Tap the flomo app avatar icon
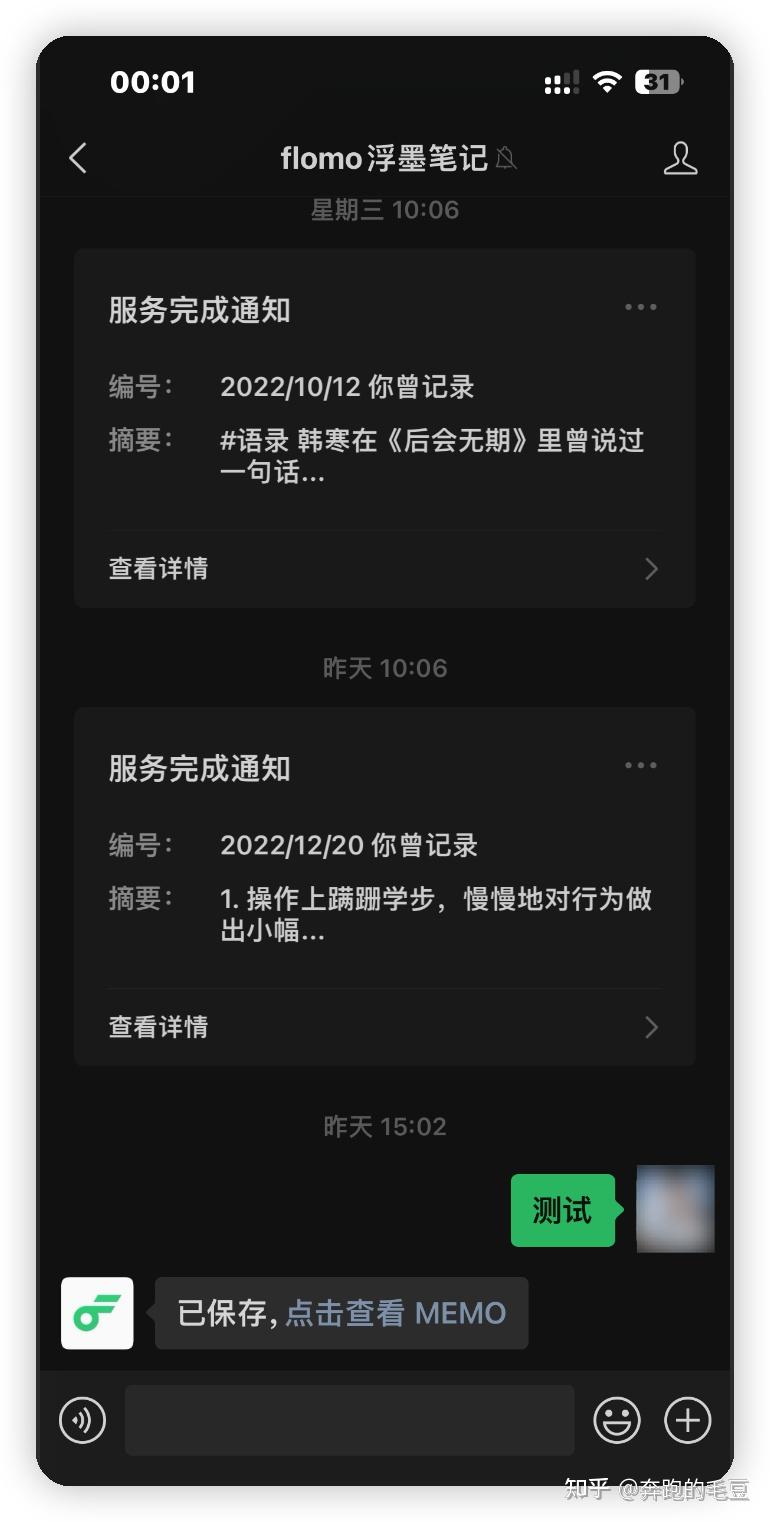The image size is (770, 1522). [x=96, y=1311]
